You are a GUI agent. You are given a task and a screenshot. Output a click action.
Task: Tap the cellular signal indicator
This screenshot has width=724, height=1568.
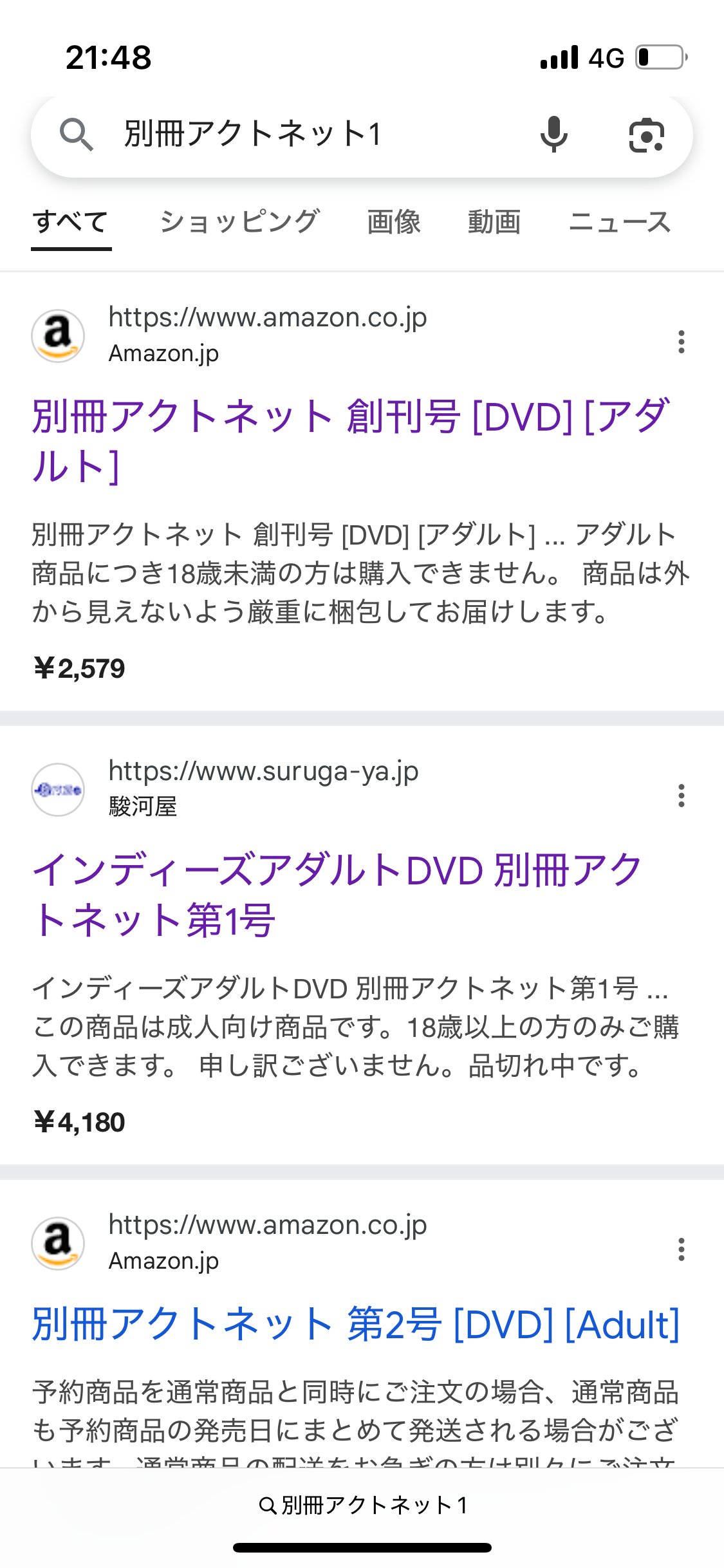point(561,57)
